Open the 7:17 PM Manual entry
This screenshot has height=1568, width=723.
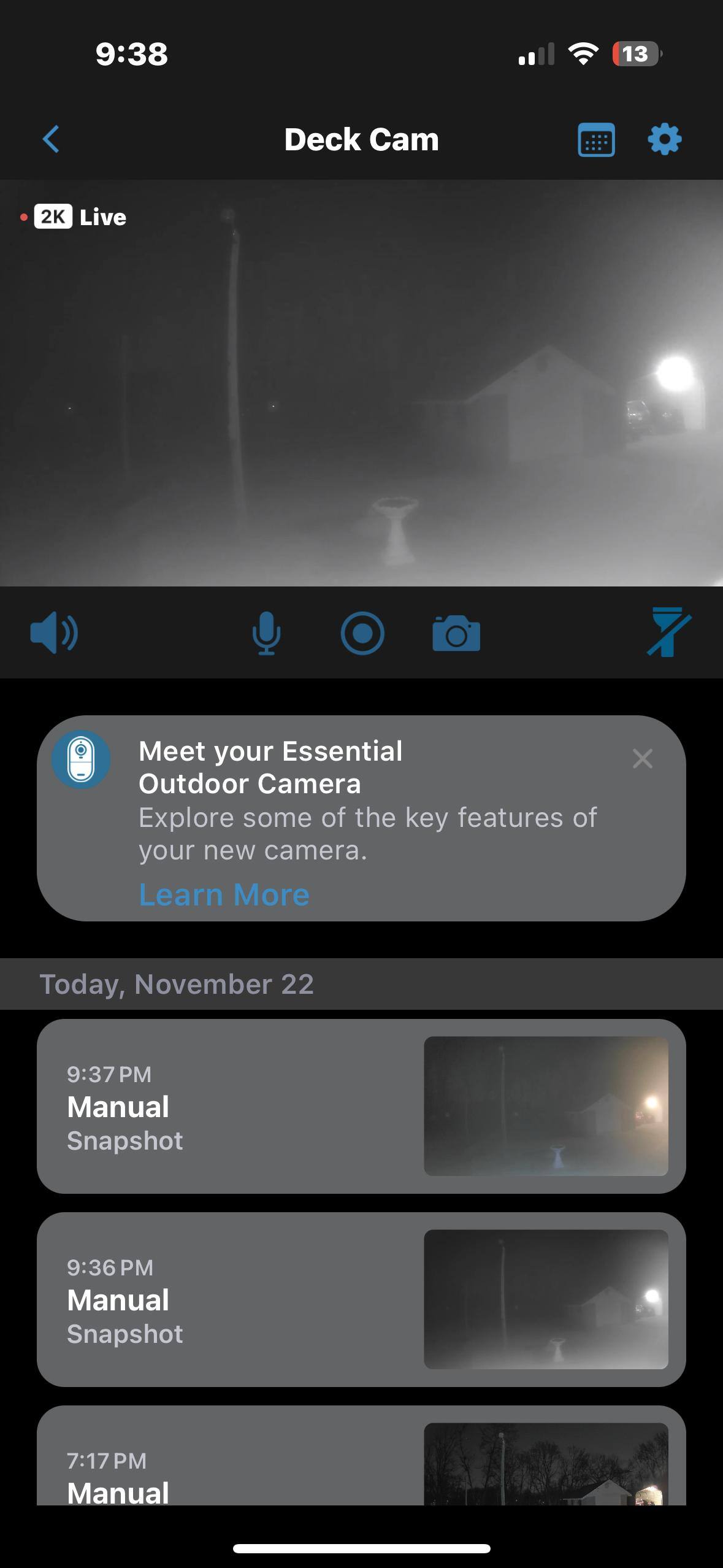tap(361, 1472)
